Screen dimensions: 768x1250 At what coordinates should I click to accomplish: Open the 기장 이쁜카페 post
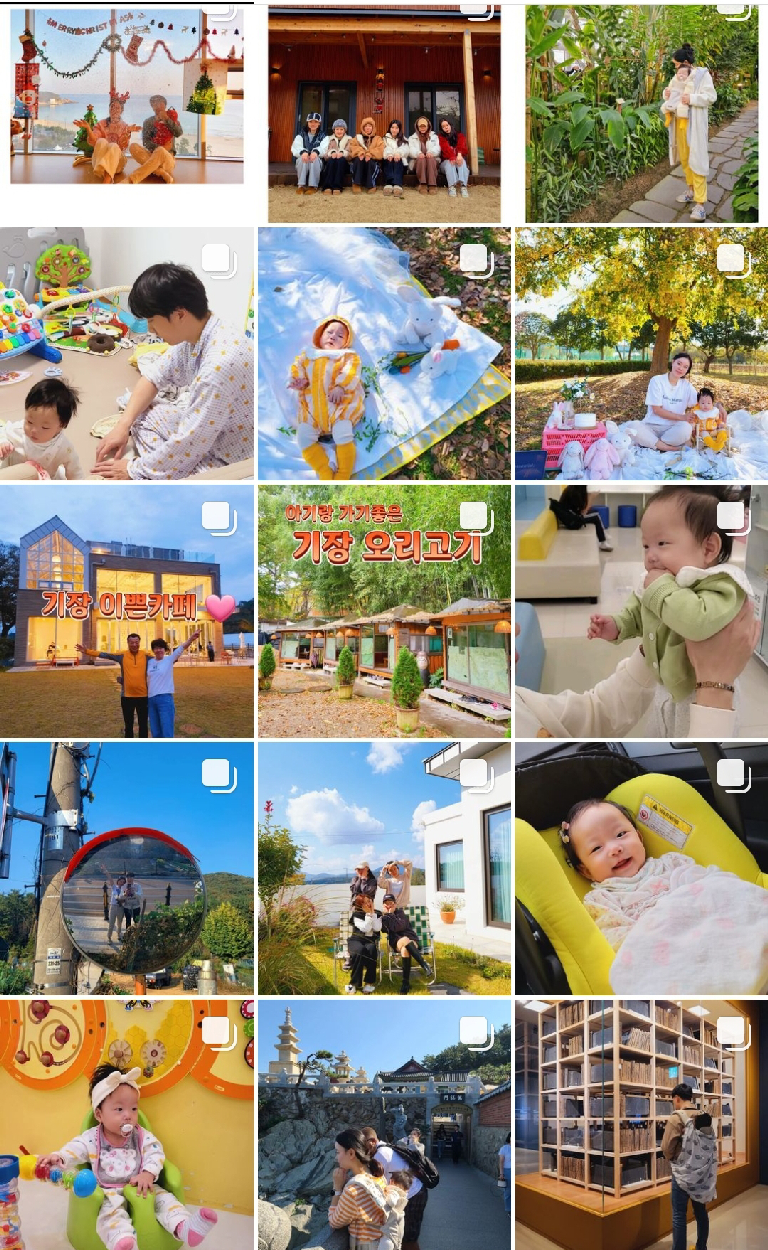(127, 612)
